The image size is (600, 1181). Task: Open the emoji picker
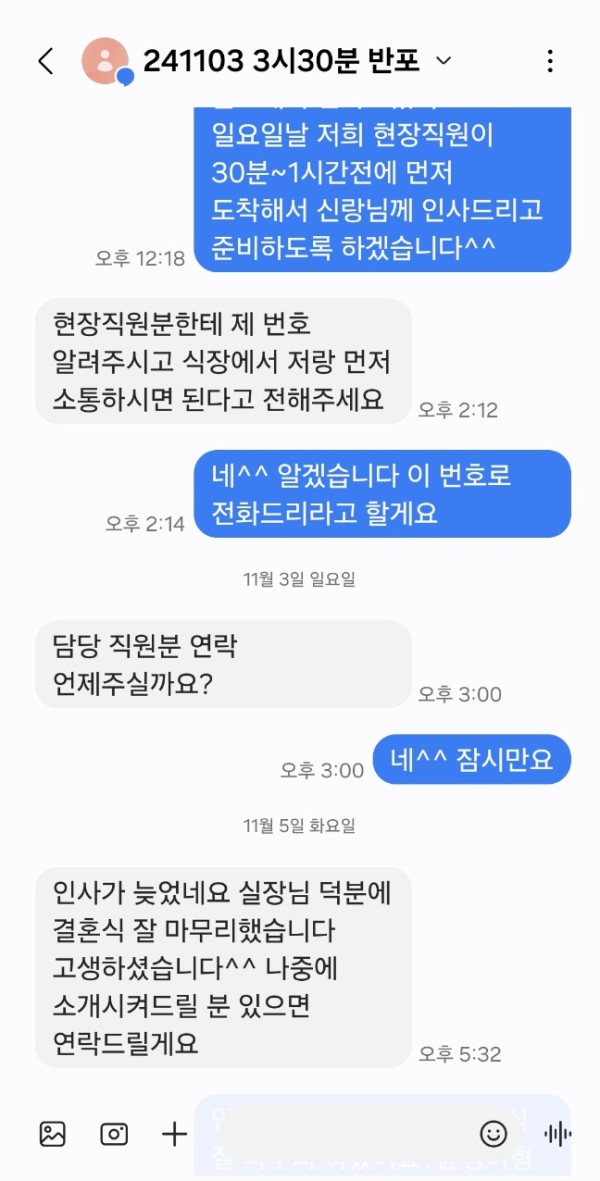[x=493, y=1133]
